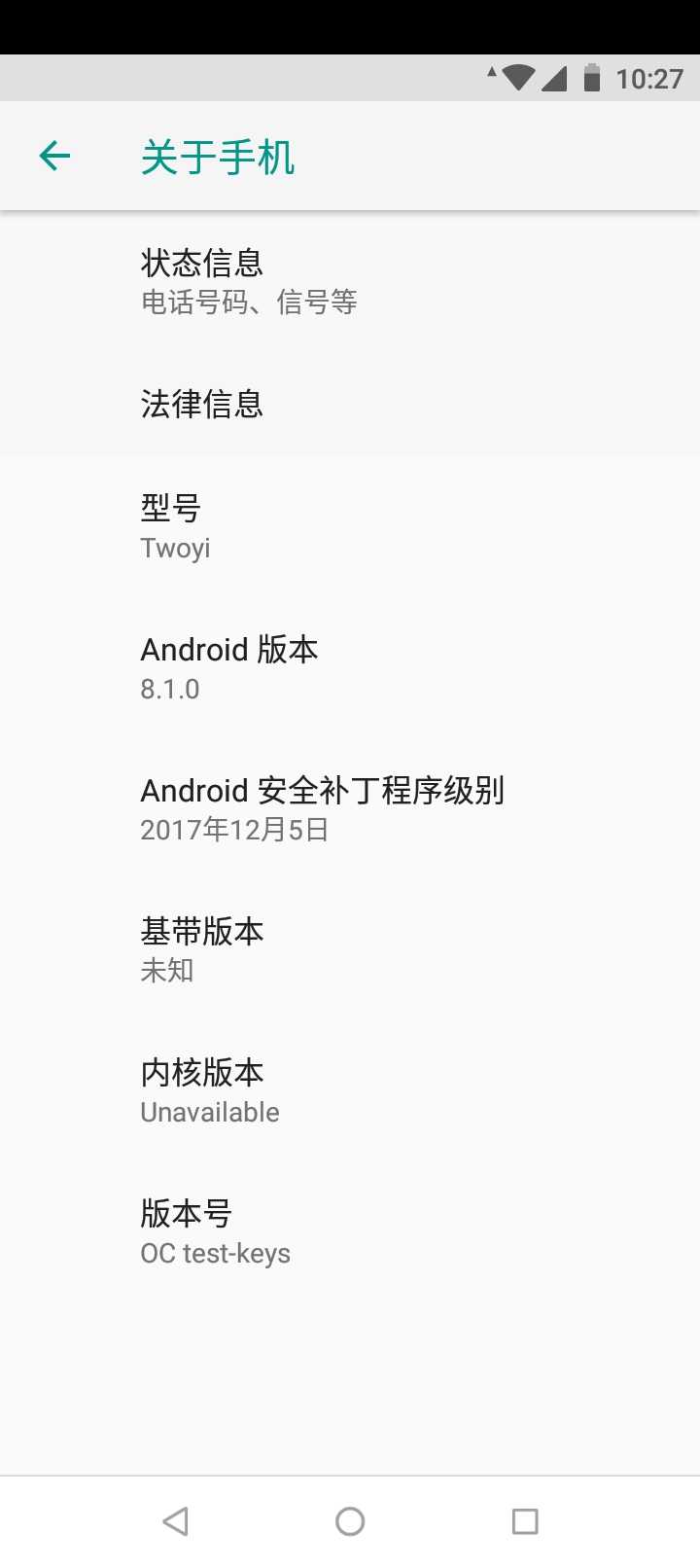Go back from 关于手机 page
This screenshot has width=700, height=1568.
pos(55,156)
